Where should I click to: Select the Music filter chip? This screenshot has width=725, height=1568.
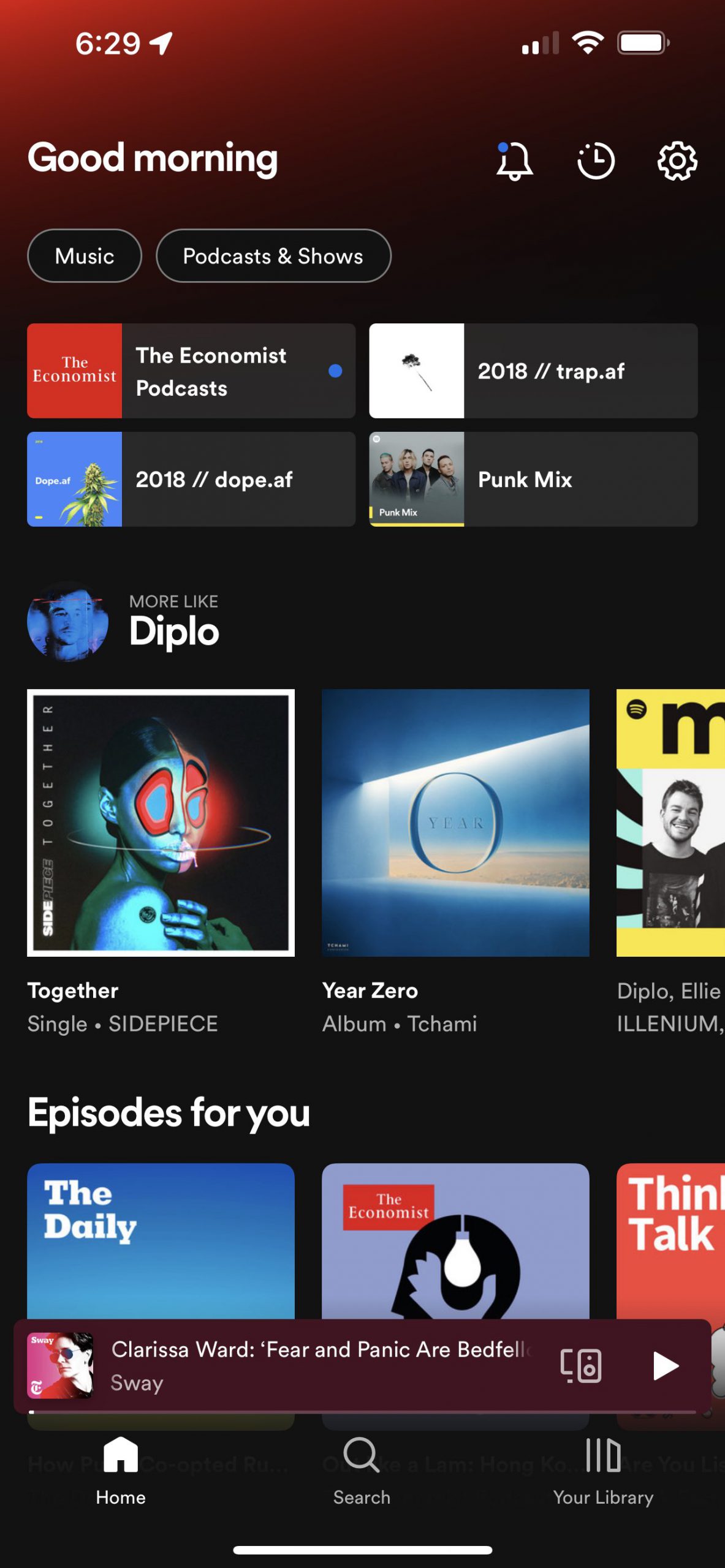click(x=85, y=256)
